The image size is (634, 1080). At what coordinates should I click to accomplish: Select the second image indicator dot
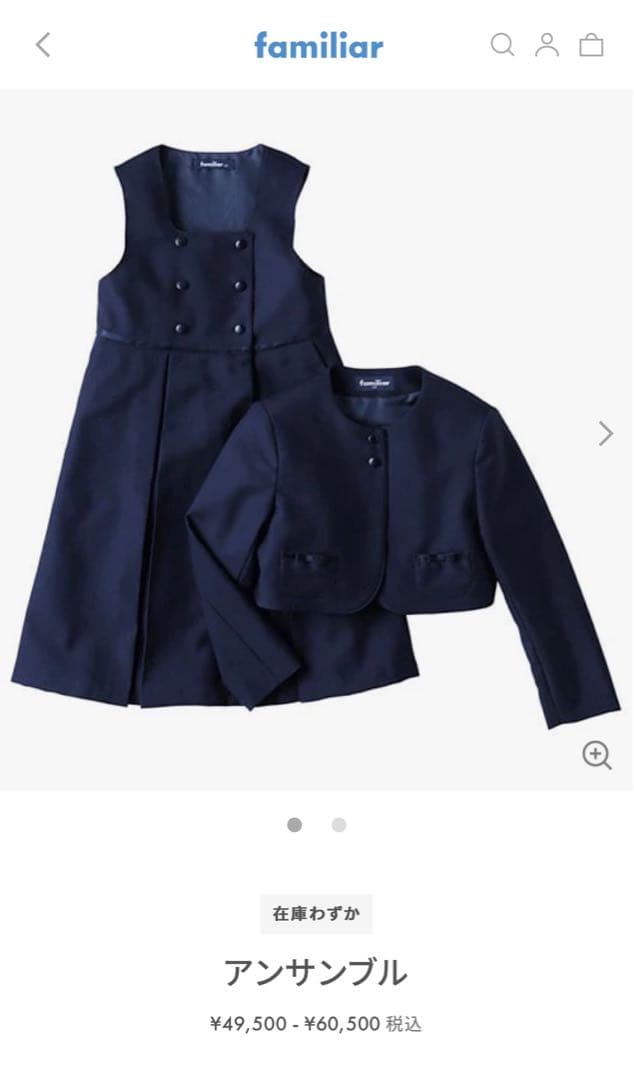click(339, 825)
